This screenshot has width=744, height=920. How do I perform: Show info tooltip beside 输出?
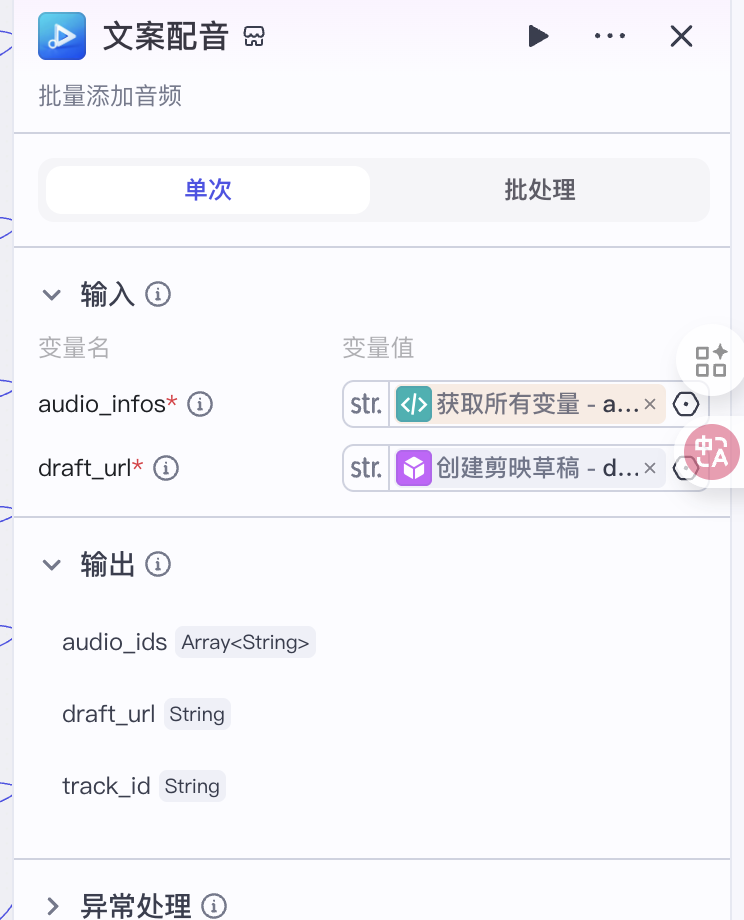point(158,565)
